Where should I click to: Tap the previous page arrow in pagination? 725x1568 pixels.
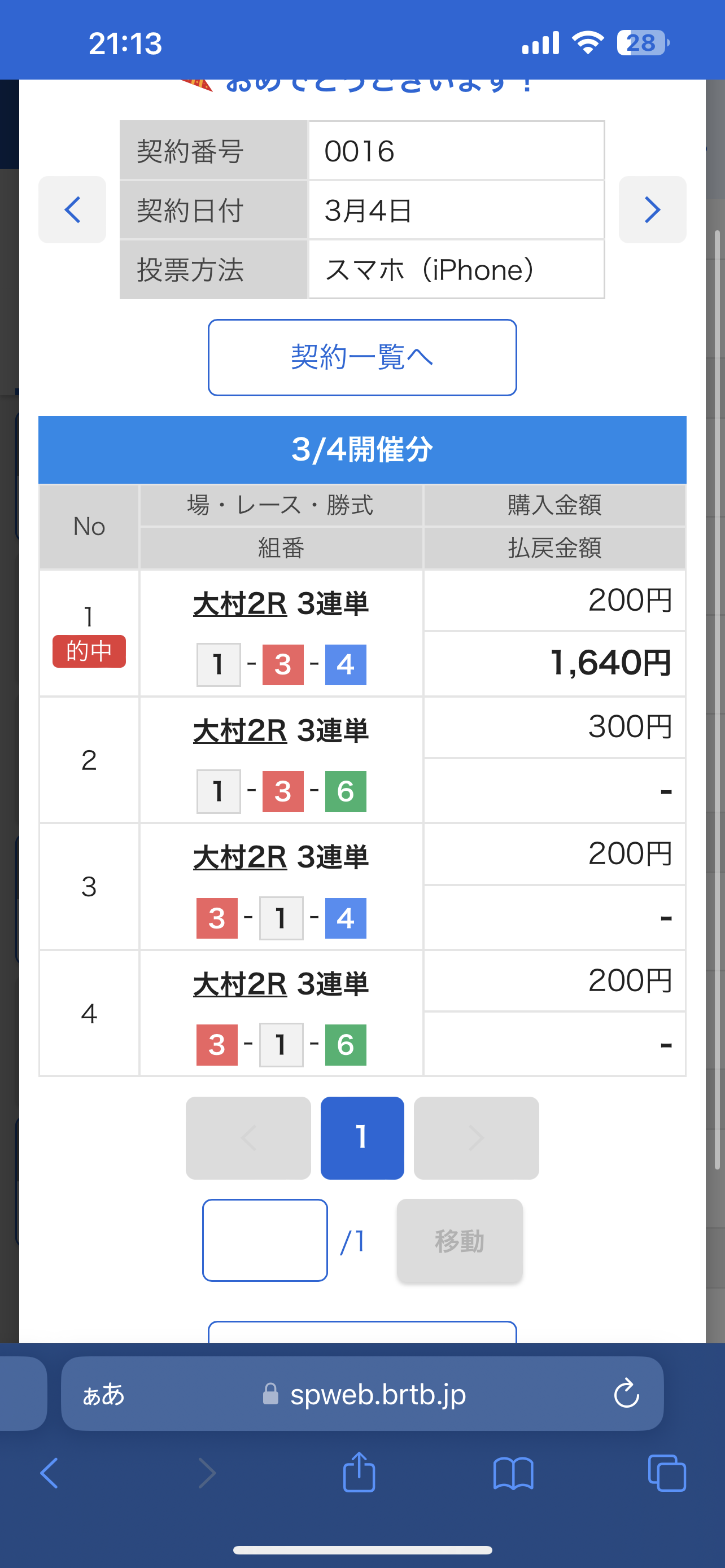point(248,1138)
